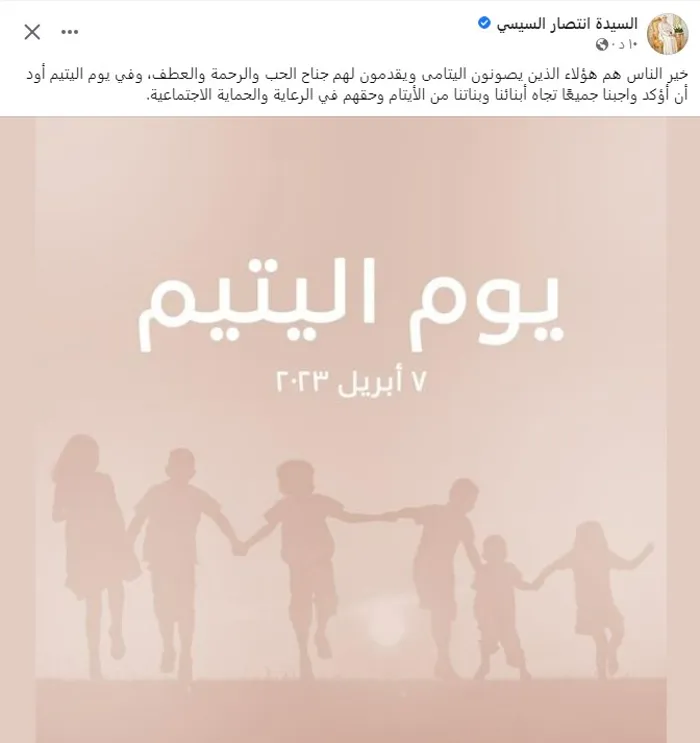This screenshot has width=700, height=743.
Task: Tap the page's profile picture
Action: (x=667, y=33)
